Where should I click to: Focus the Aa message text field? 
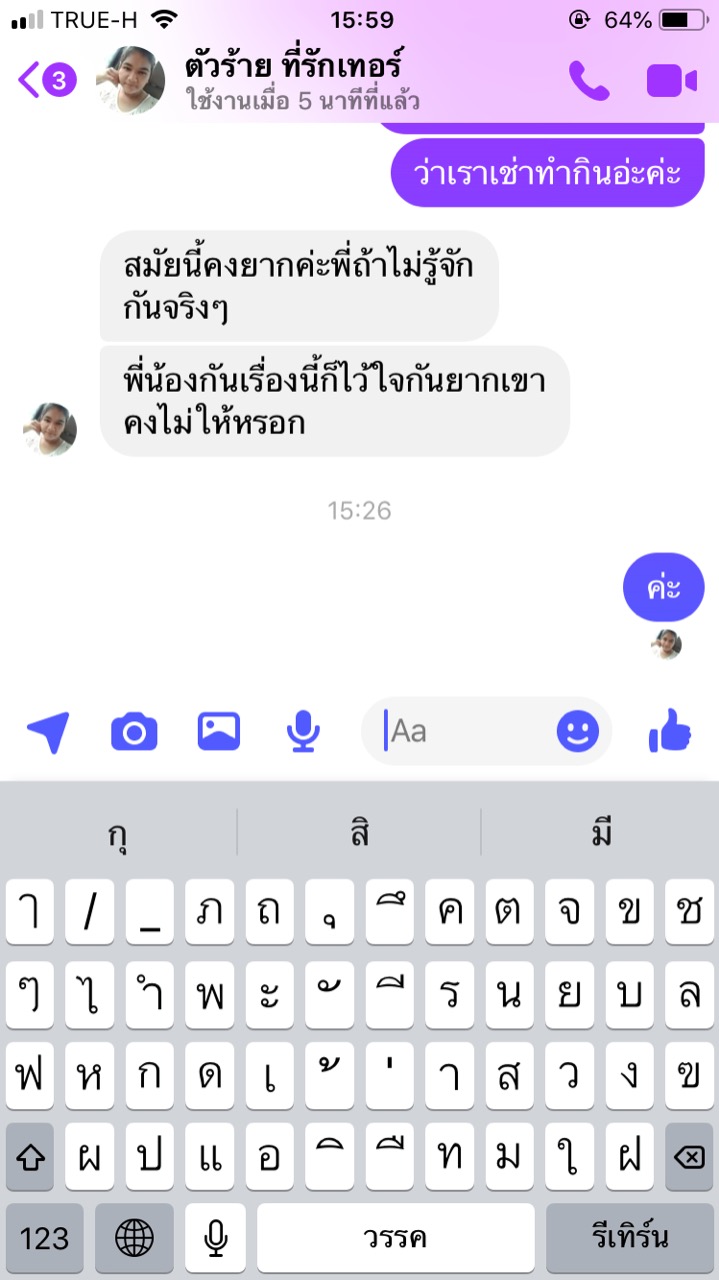pos(465,732)
